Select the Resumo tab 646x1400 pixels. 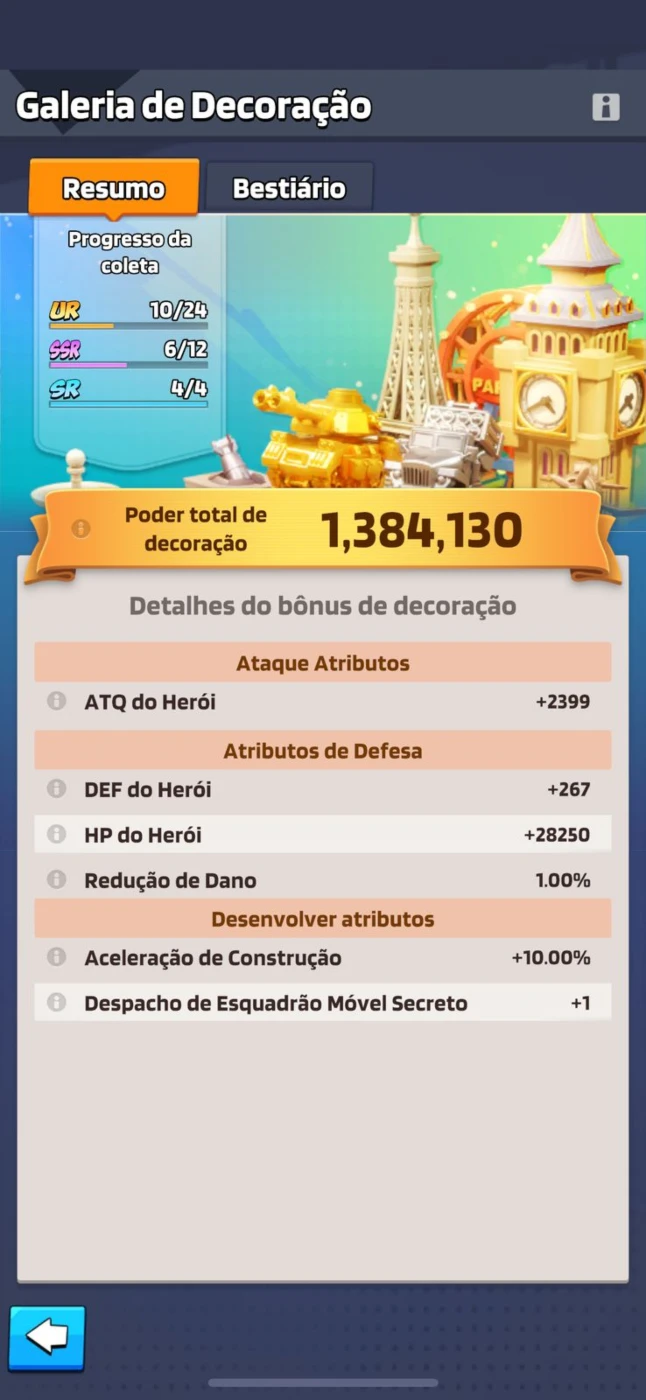tap(114, 188)
